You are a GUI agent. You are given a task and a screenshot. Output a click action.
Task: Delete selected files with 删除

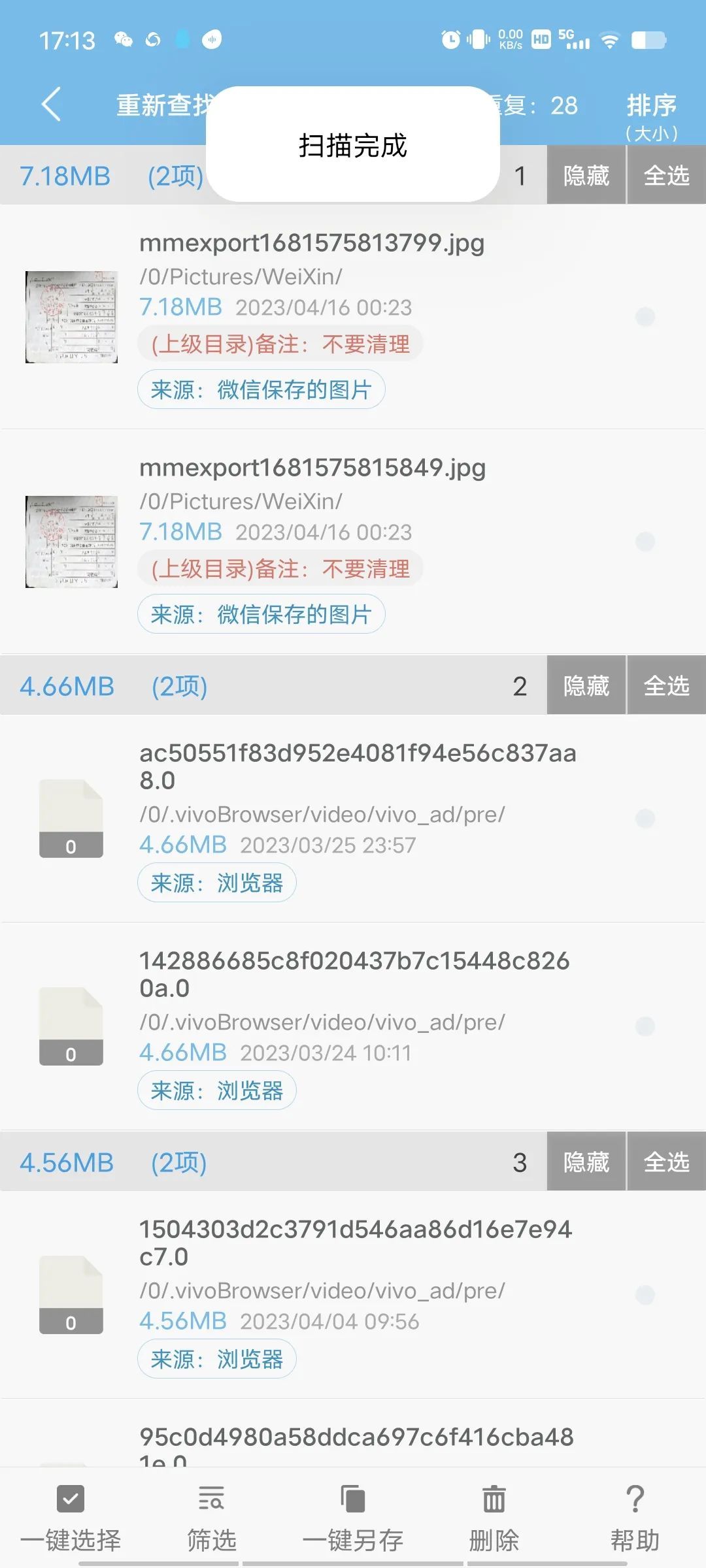(x=494, y=1518)
